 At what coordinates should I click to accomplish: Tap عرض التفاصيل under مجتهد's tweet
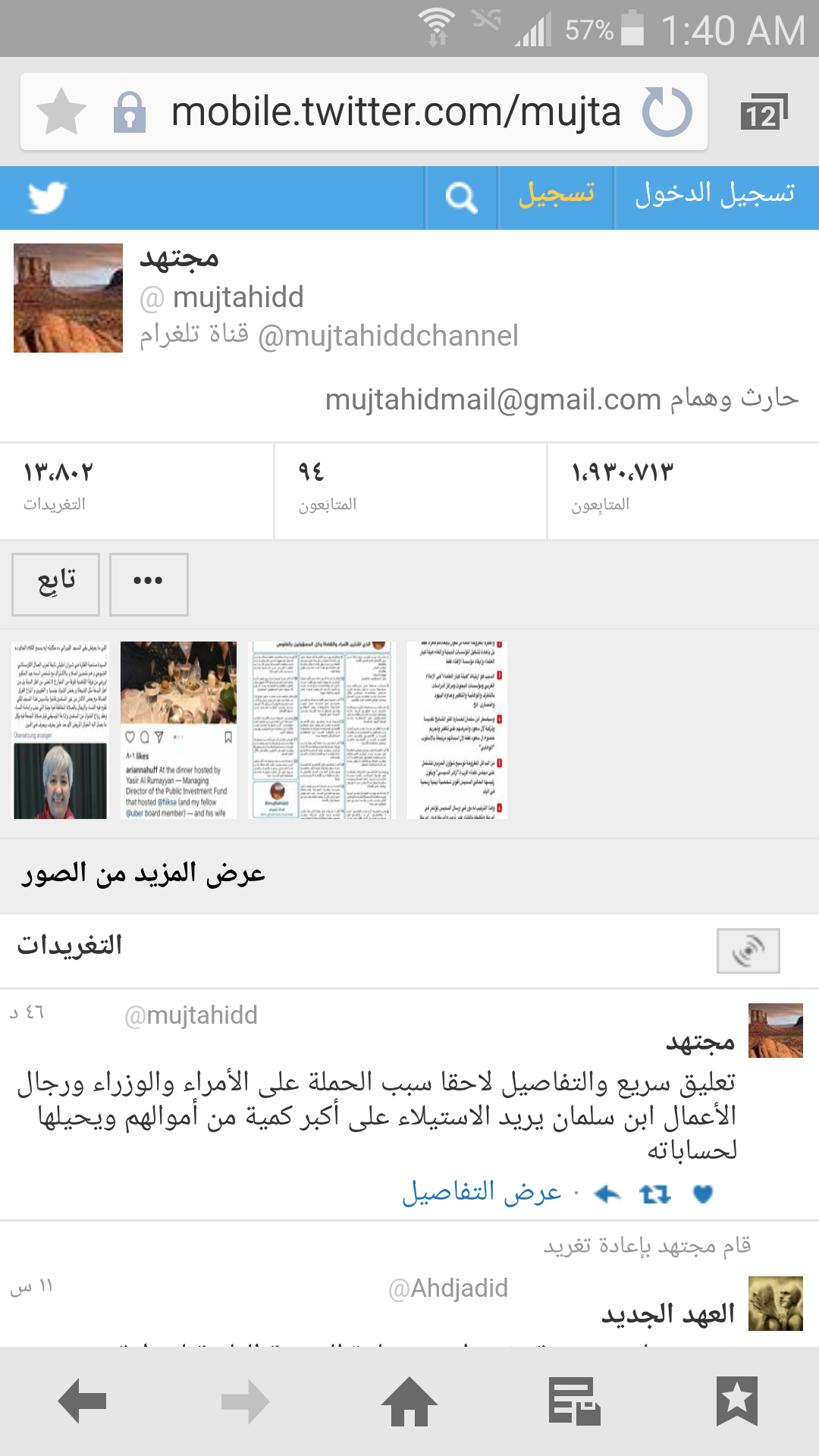(482, 1193)
